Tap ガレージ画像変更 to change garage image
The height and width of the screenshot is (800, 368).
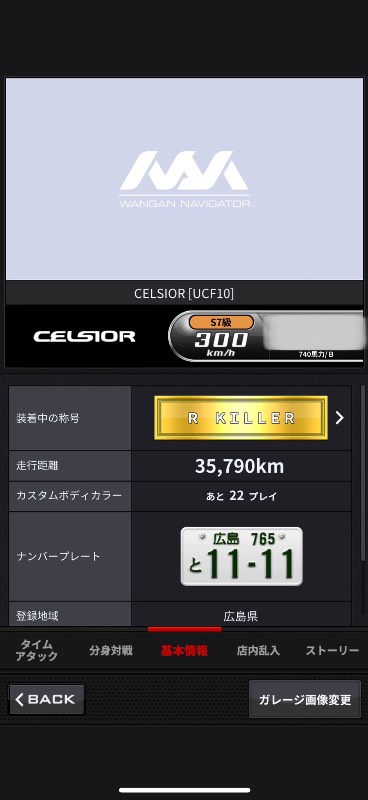(305, 699)
